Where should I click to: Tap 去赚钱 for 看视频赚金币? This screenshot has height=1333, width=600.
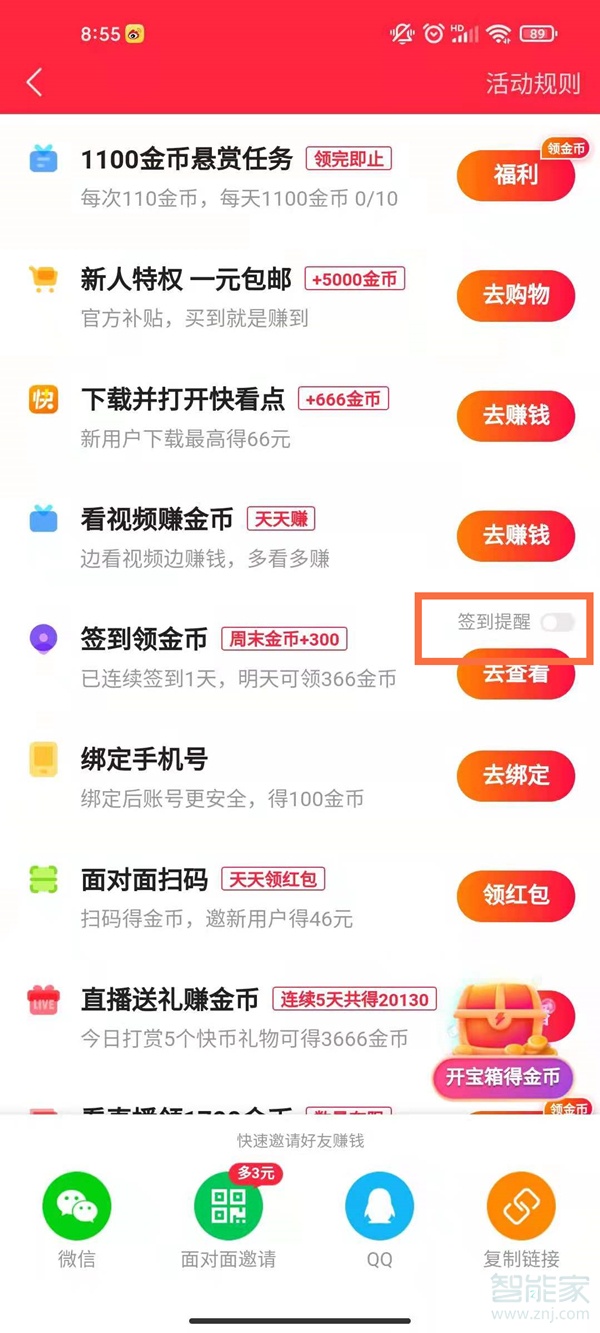click(516, 535)
